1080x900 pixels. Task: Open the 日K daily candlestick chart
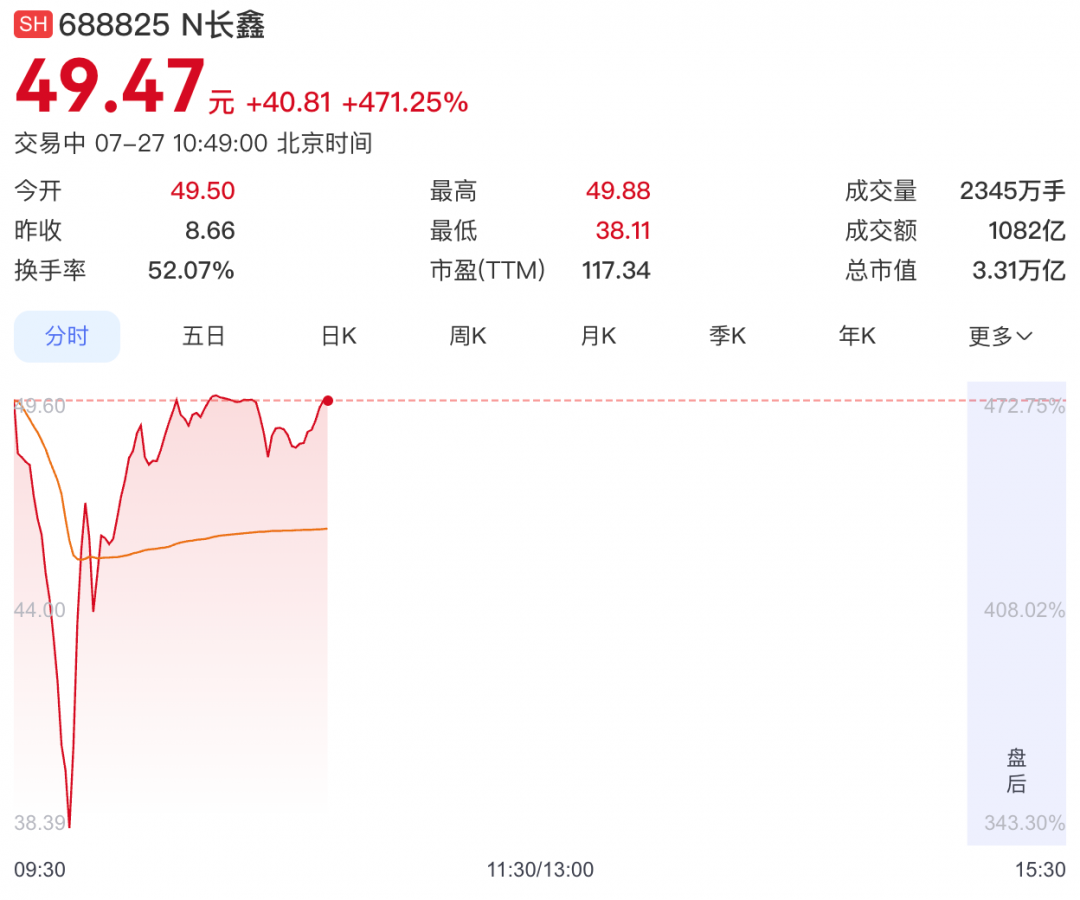pyautogui.click(x=338, y=336)
